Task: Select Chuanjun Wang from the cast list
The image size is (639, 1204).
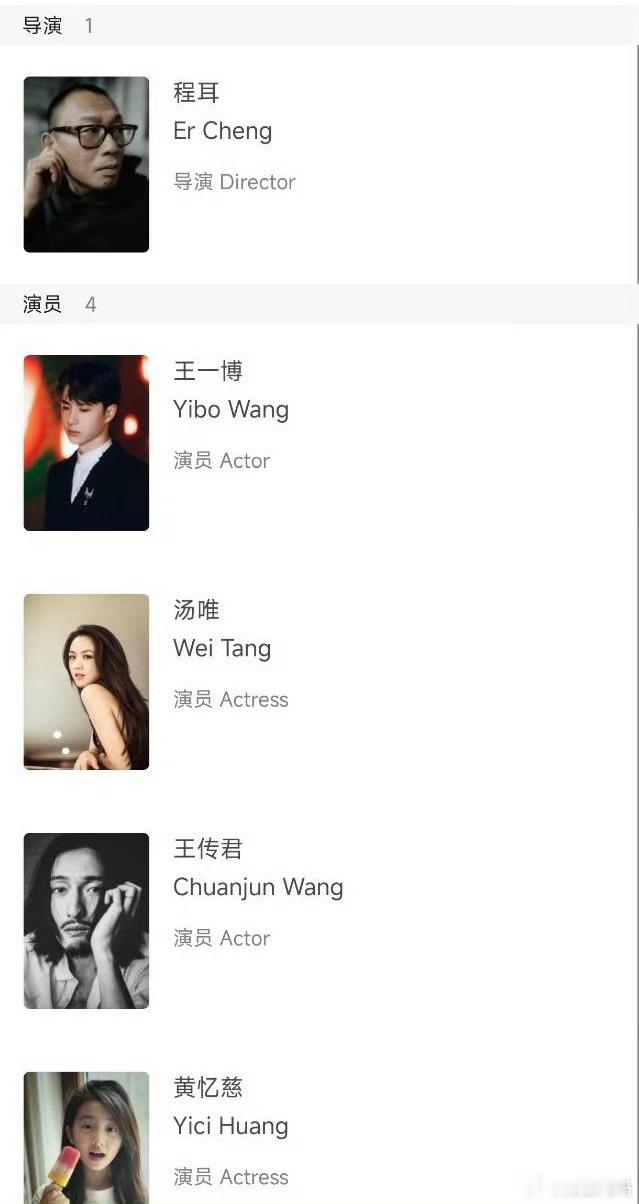Action: pos(258,887)
